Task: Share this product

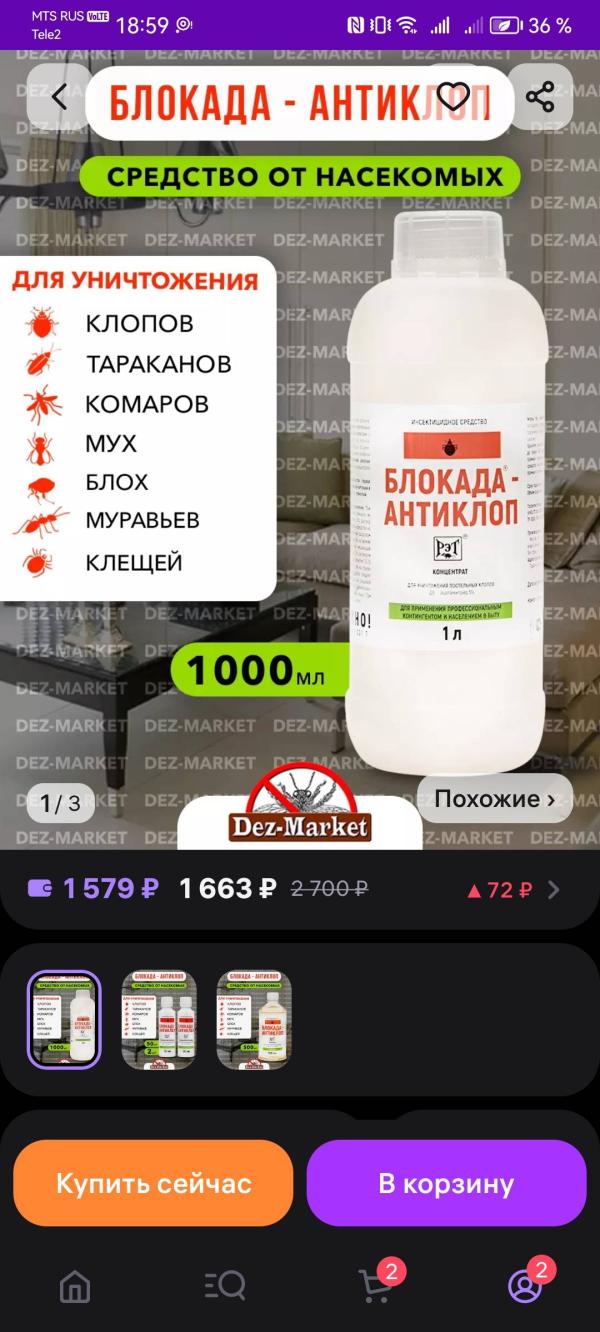Action: pos(540,97)
